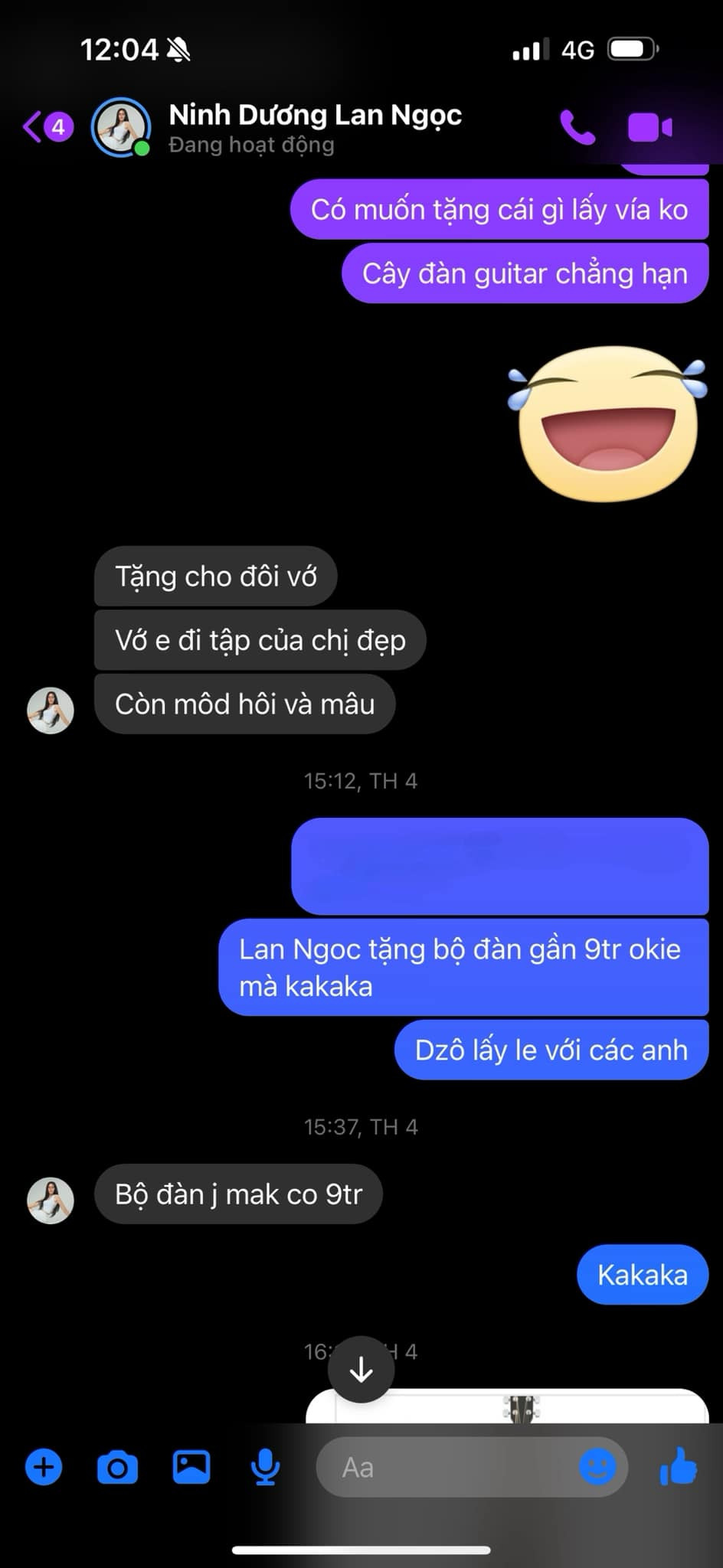
Task: Open the emoji picker
Action: [597, 1467]
